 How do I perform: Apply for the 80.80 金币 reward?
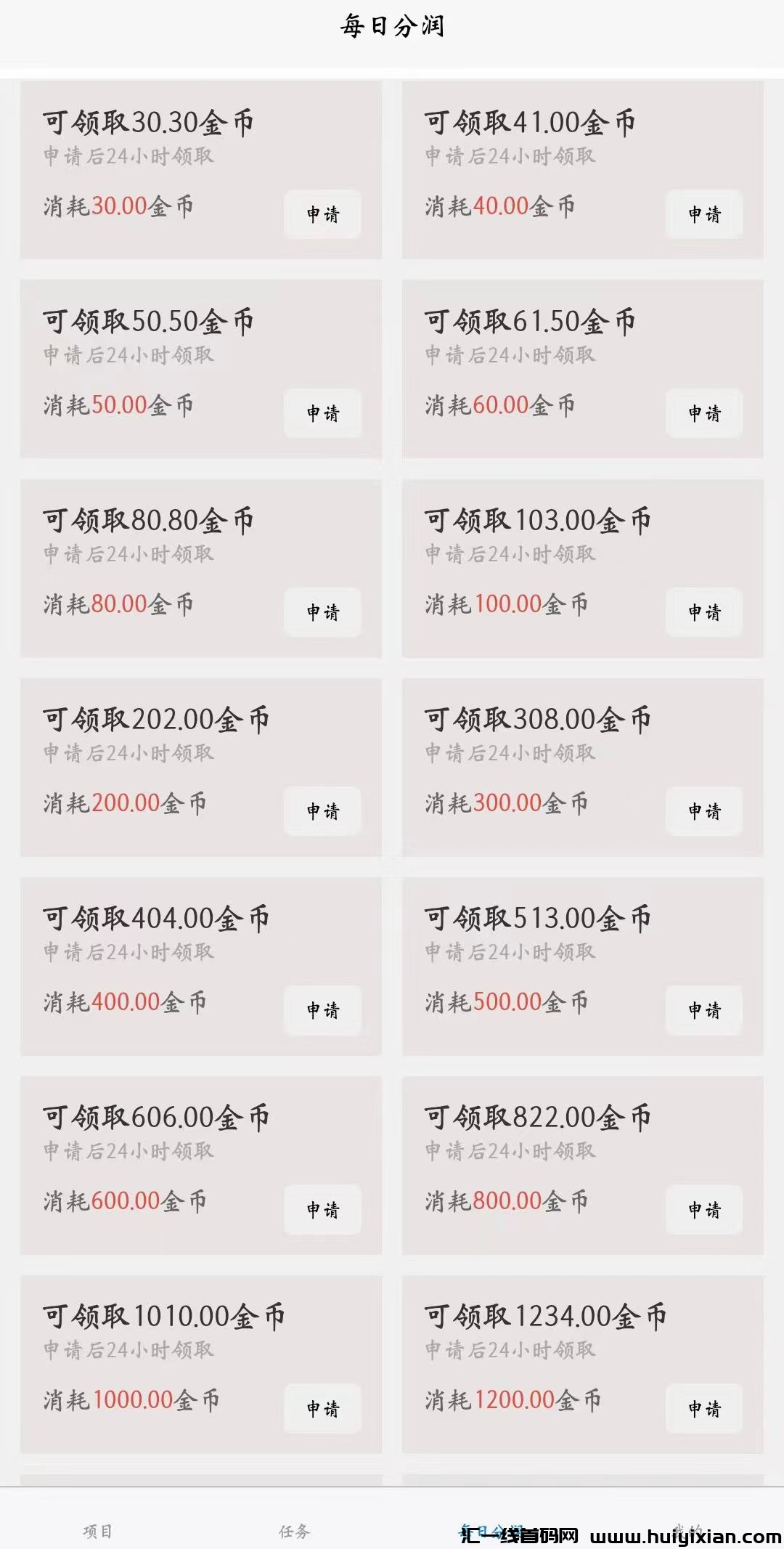point(324,612)
